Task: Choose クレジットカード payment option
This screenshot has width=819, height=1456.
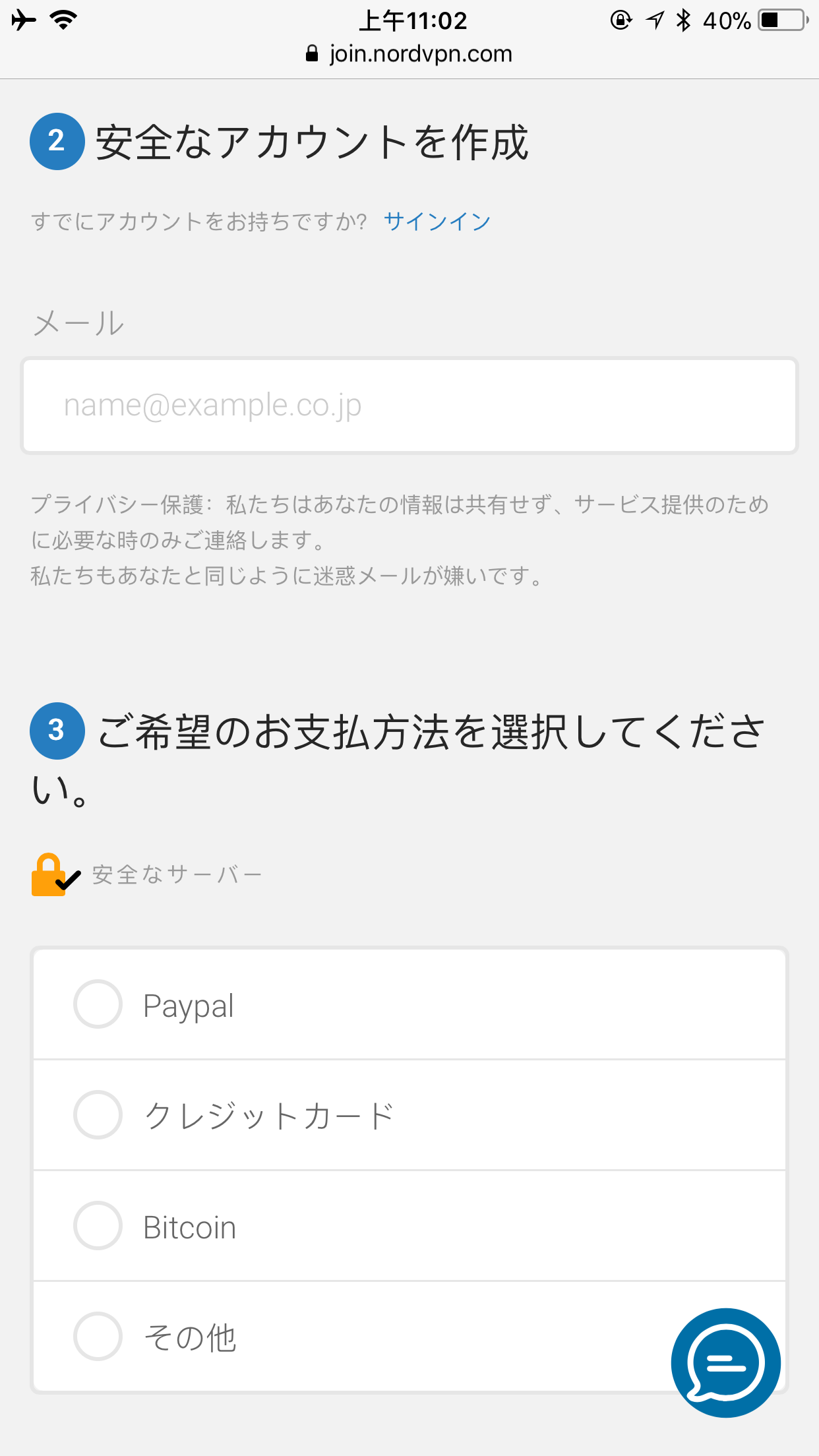Action: (x=409, y=1115)
